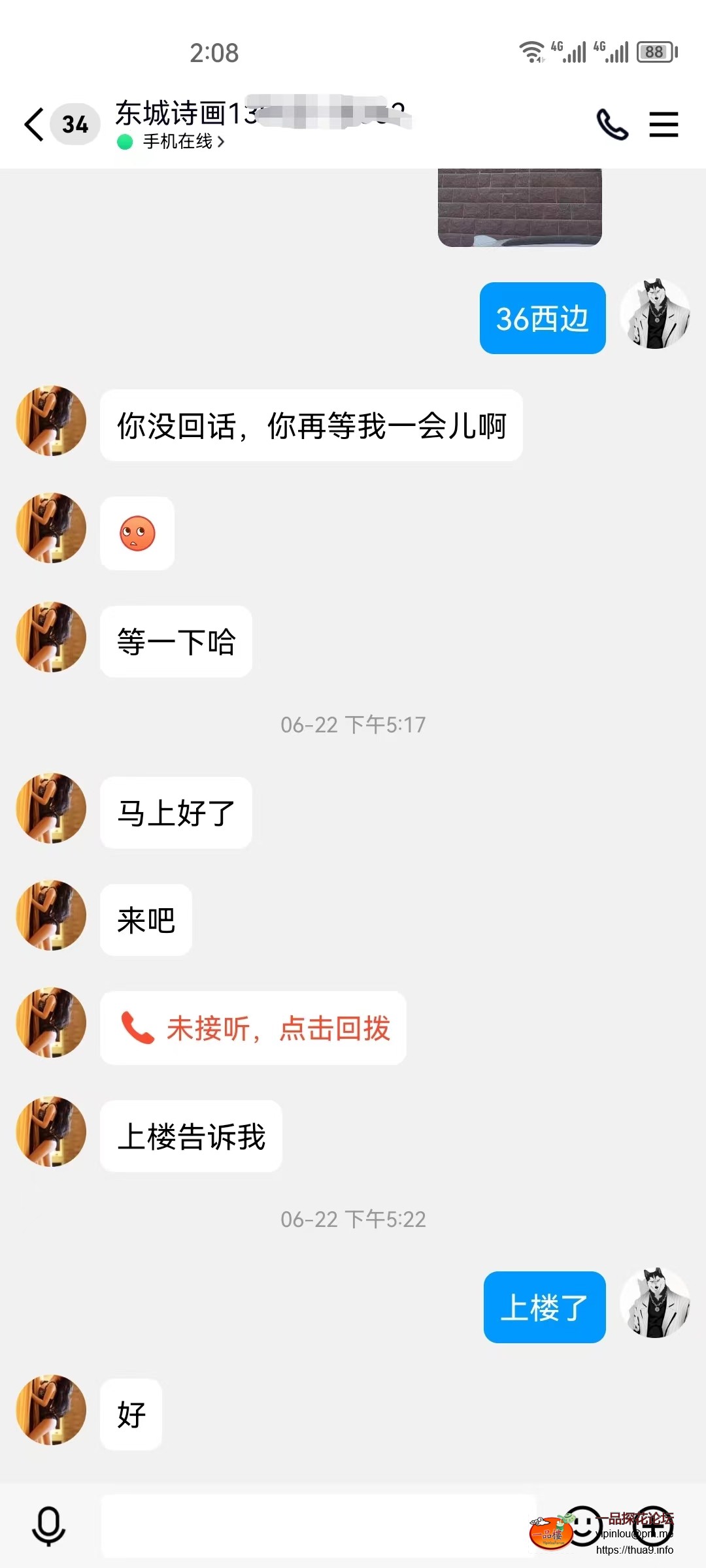706x1568 pixels.
Task: Open the smiley emoji picker icon
Action: (584, 1526)
